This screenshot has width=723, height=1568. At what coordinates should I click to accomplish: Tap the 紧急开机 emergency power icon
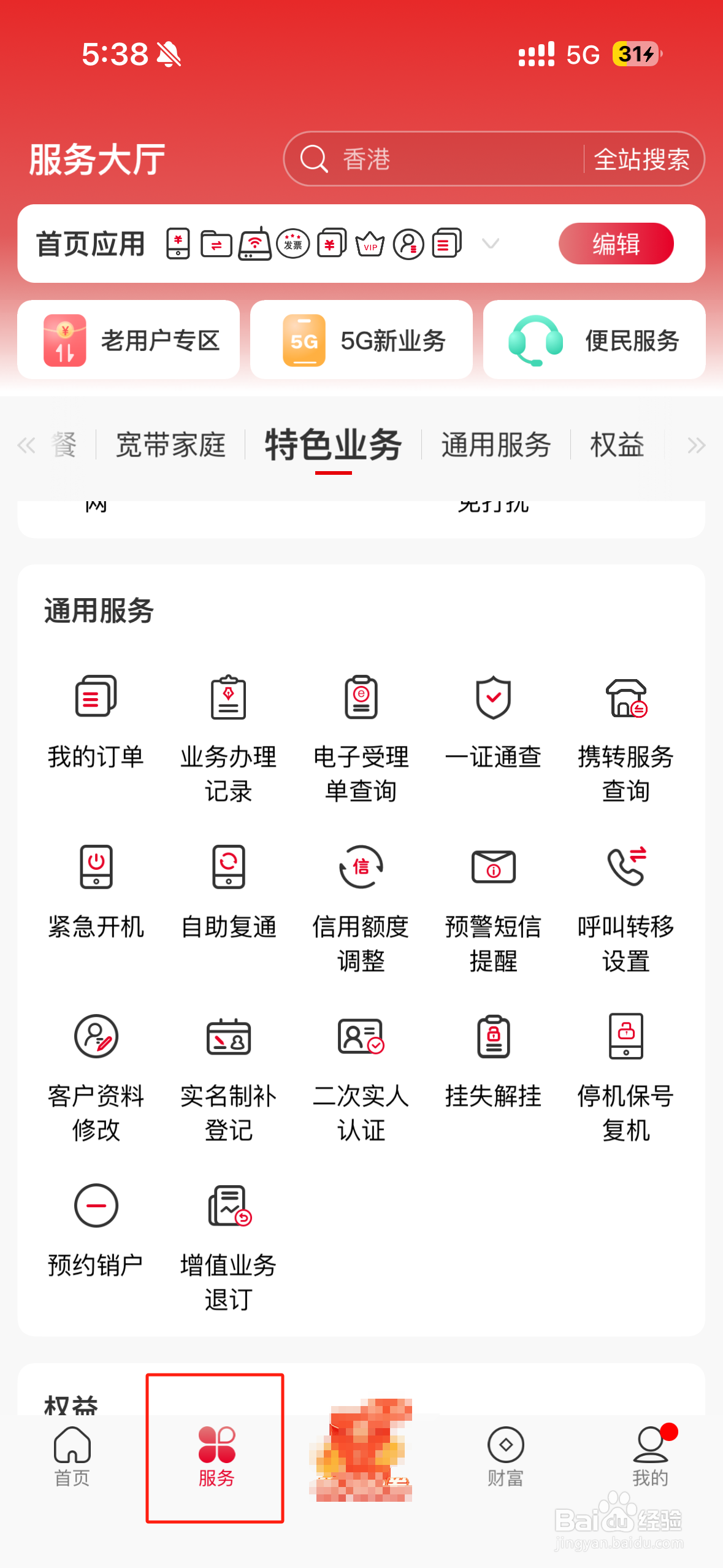[96, 867]
